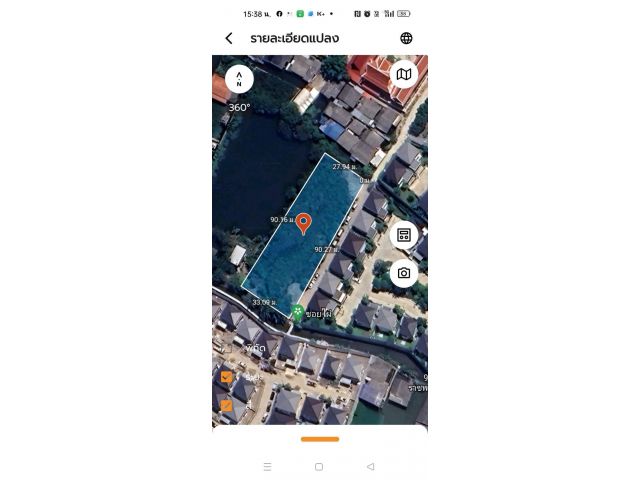Tap the system home button

[x=319, y=466]
